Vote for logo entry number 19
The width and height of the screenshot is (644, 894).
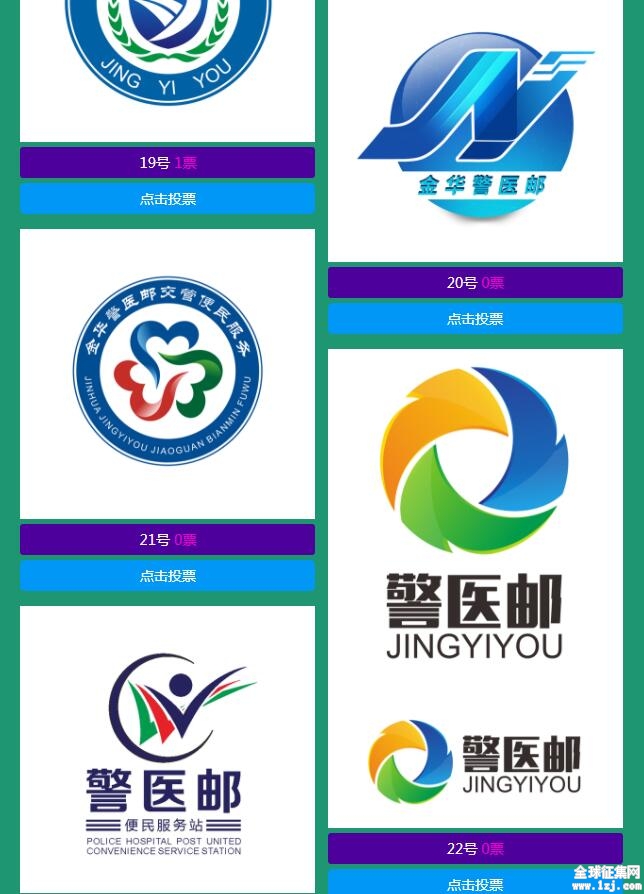pos(167,199)
